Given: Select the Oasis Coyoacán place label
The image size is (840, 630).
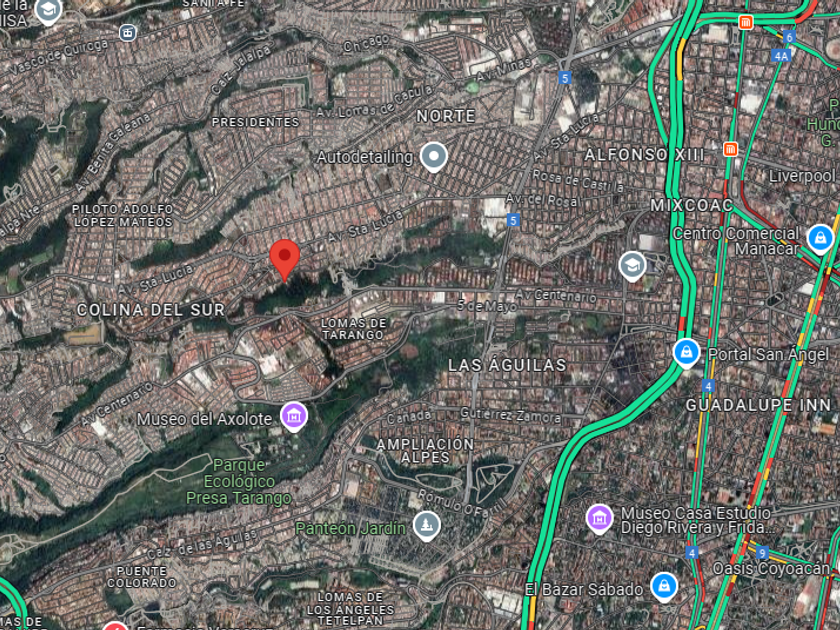Looking at the screenshot, I should (770, 568).
